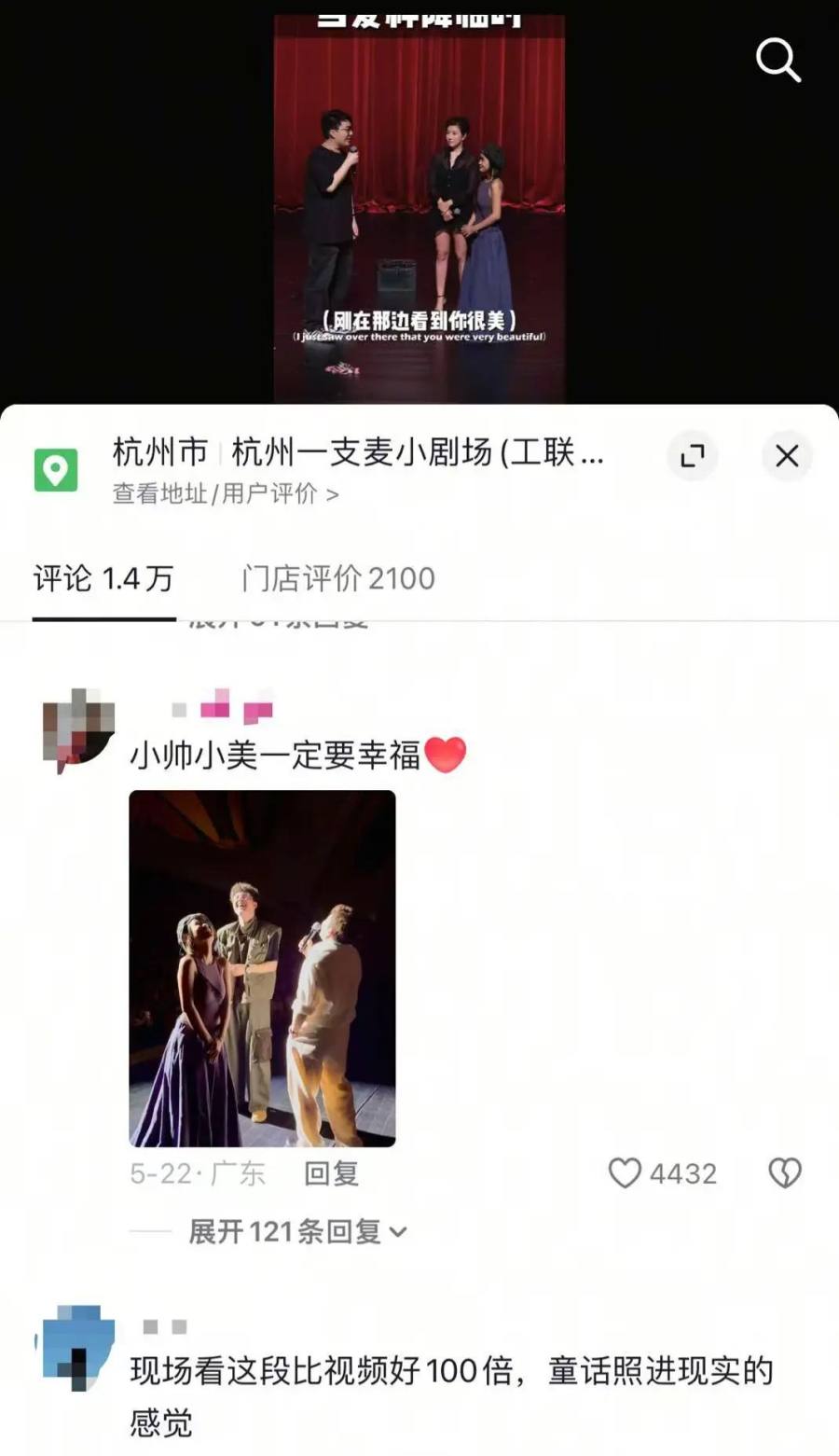Select the 评论 1.4万 tab
The width and height of the screenshot is (839, 1456).
click(103, 578)
